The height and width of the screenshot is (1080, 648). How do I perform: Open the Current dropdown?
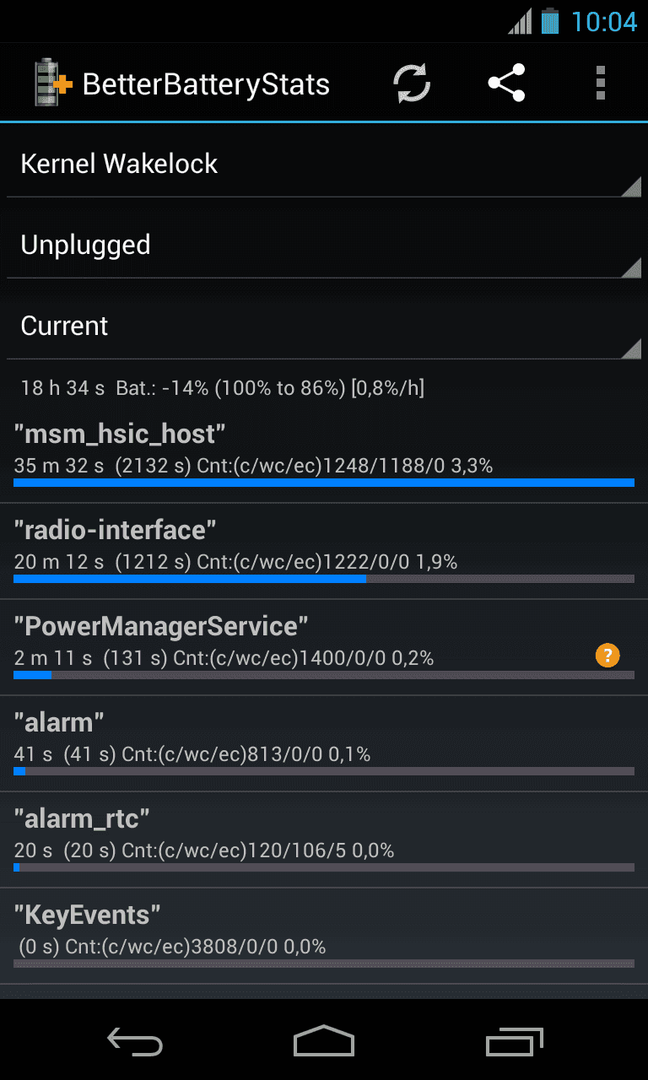point(324,326)
